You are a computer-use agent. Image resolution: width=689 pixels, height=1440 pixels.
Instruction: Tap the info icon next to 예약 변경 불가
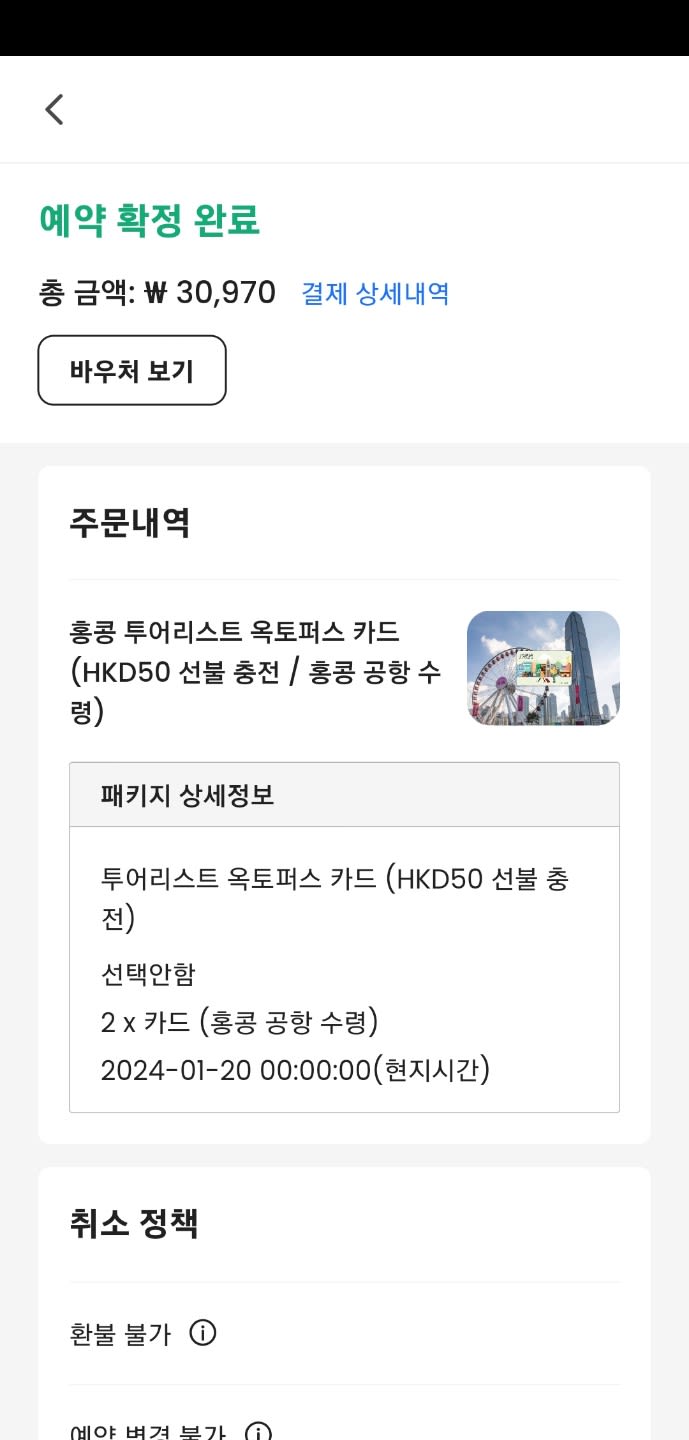[258, 1431]
